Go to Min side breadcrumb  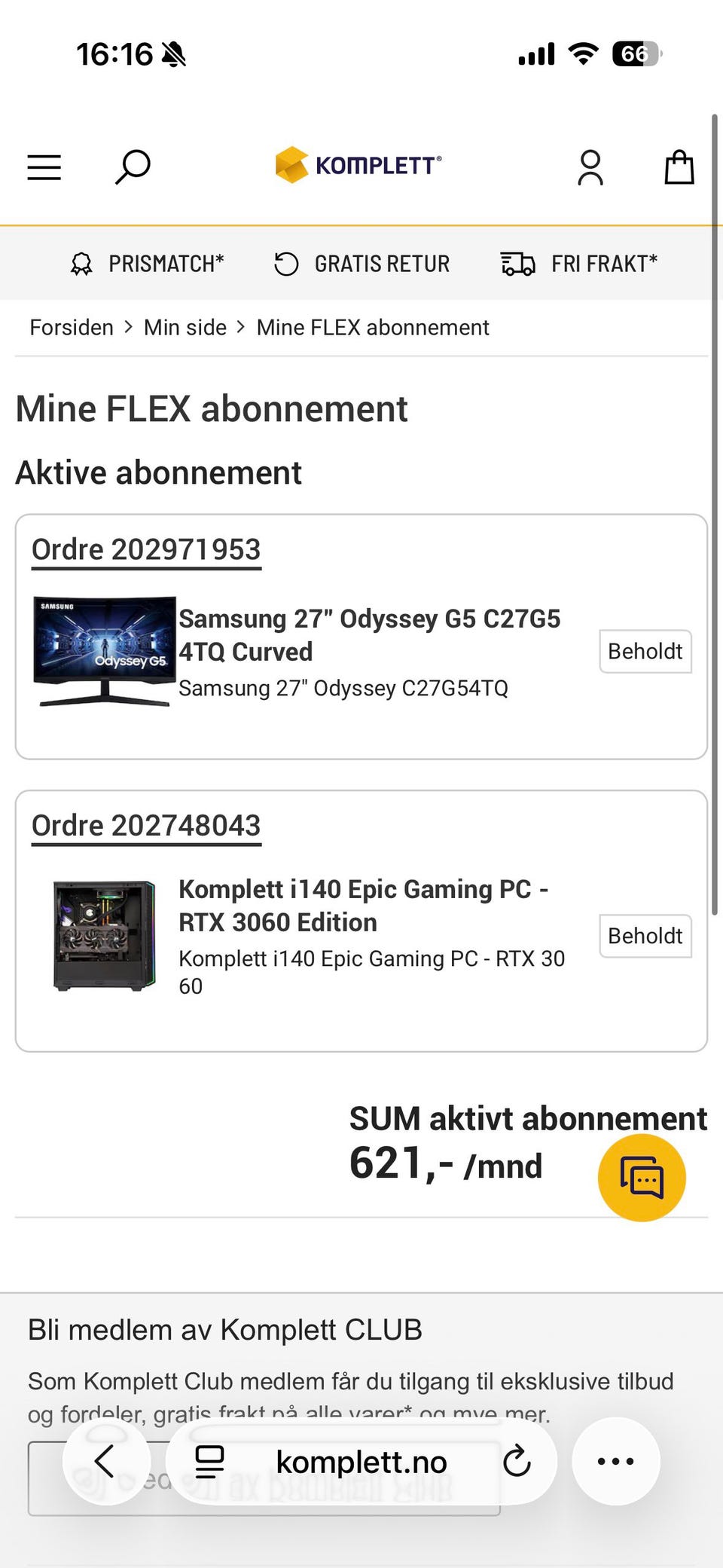point(185,327)
